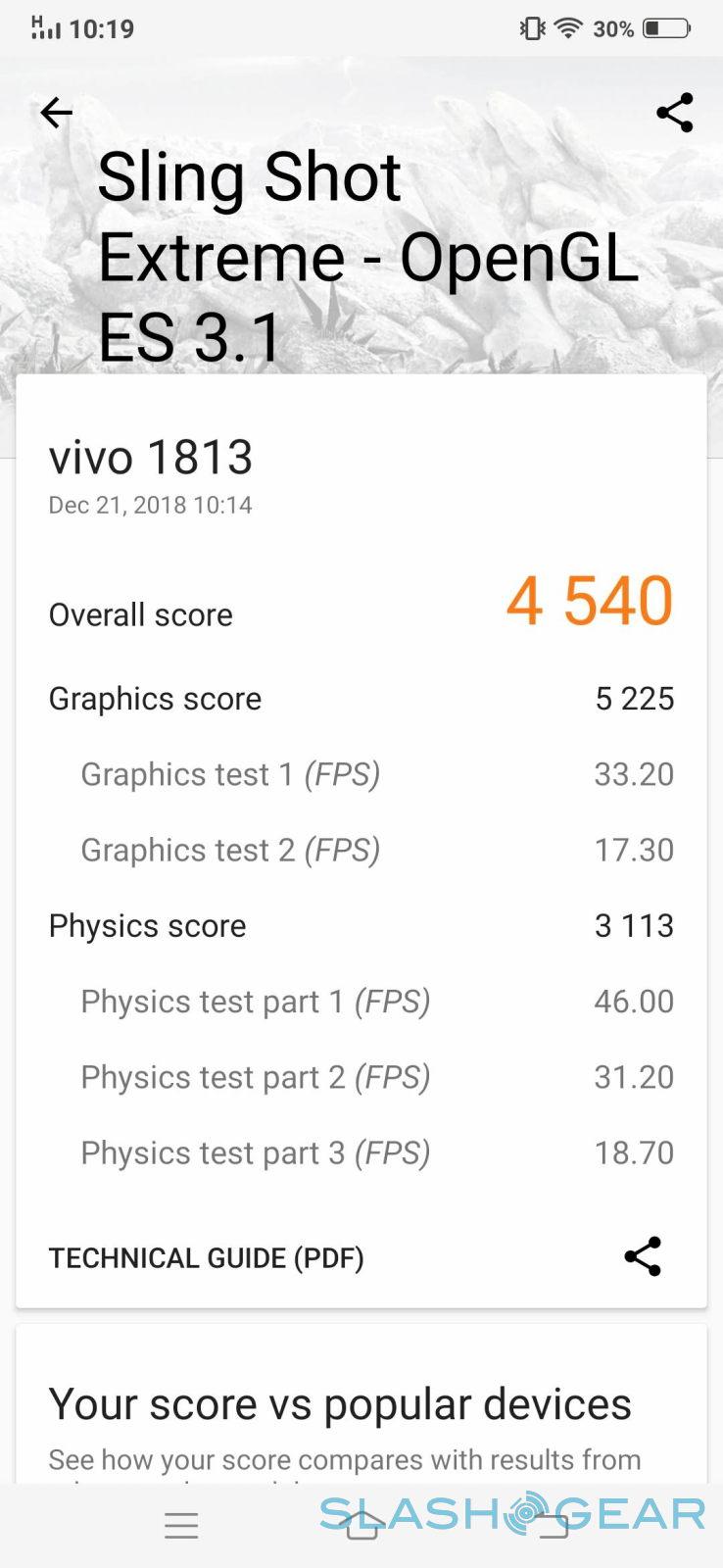Open the Technical Guide PDF
723x1568 pixels.
point(206,1257)
